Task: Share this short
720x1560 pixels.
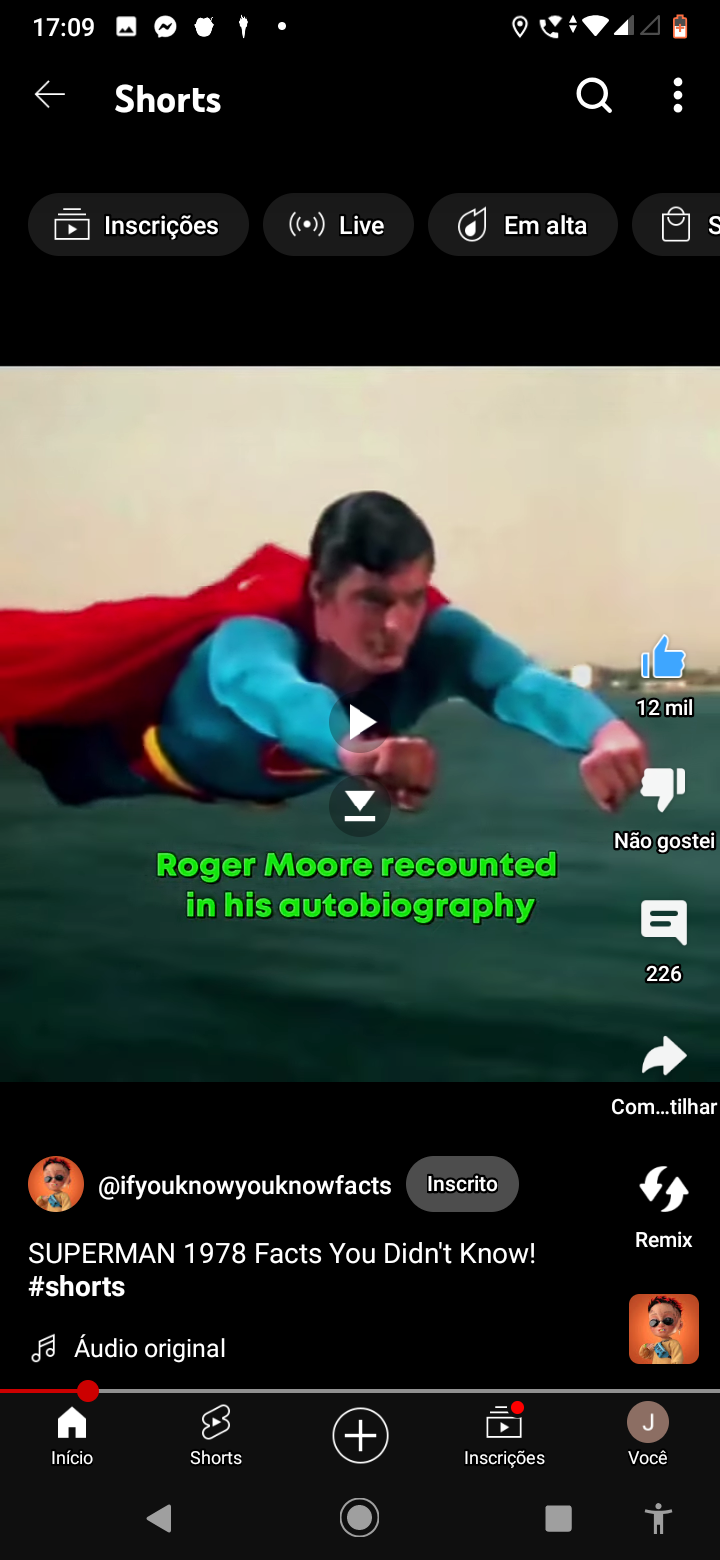Action: click(663, 1057)
